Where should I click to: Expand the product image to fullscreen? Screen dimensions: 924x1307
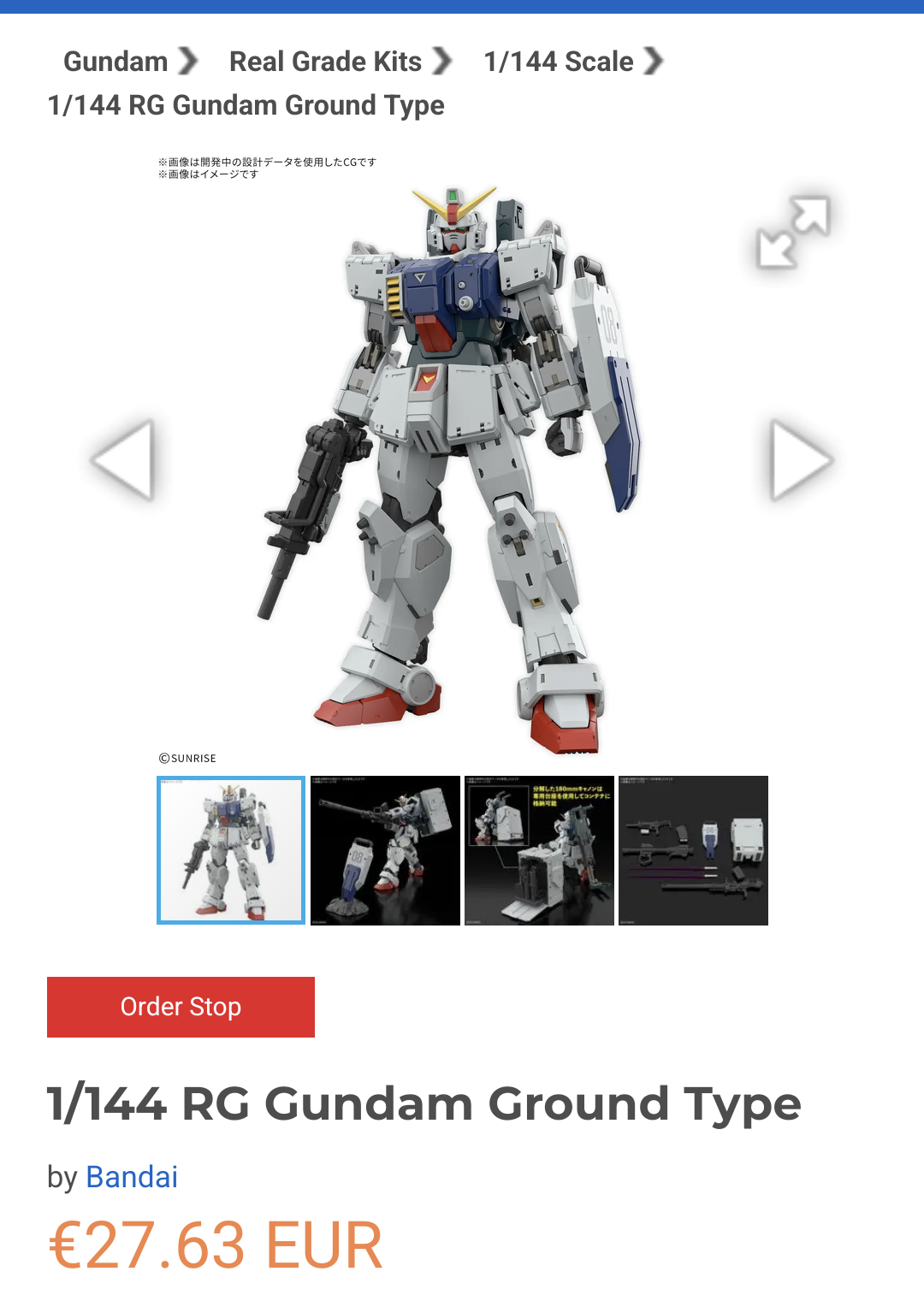tap(794, 233)
